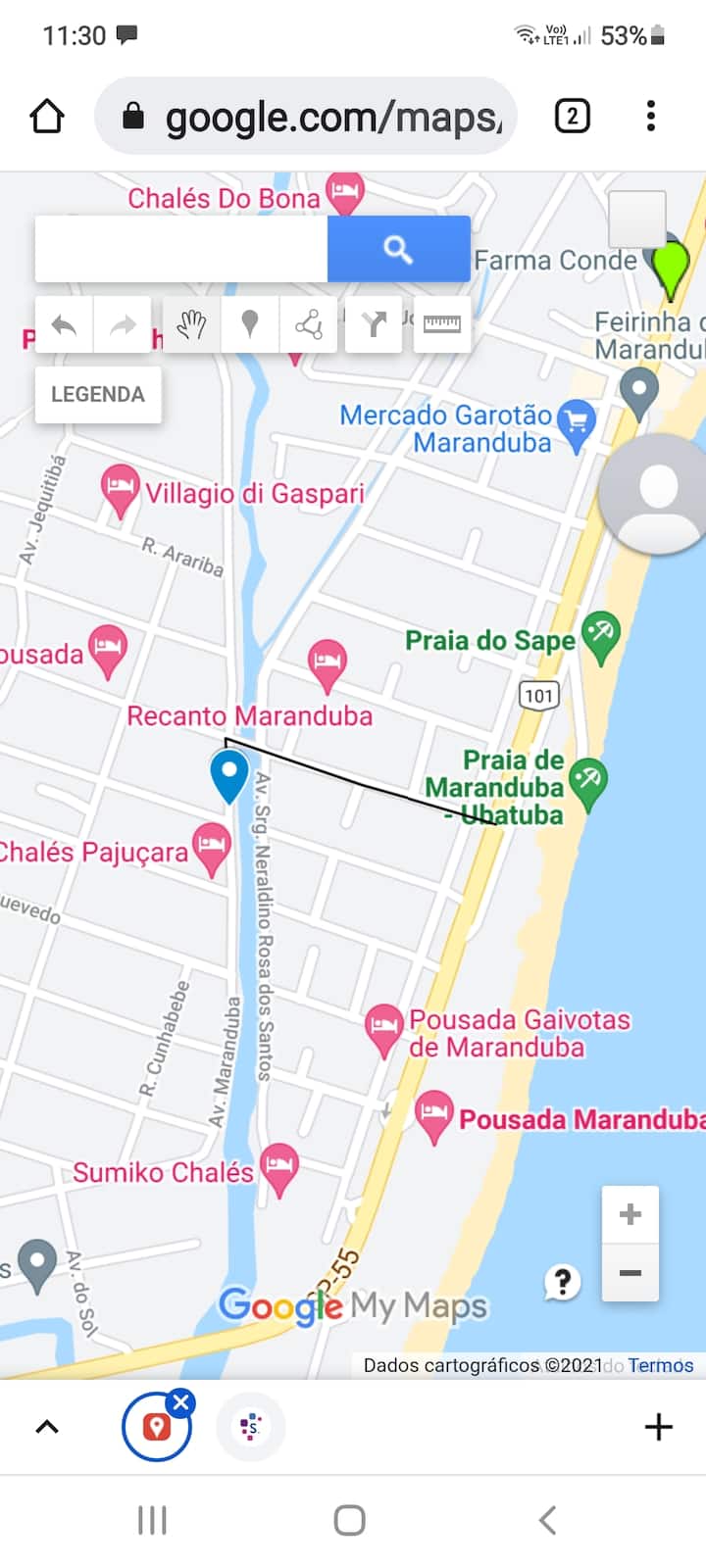Open the browser overflow menu
706x1568 pixels.
pos(650,117)
